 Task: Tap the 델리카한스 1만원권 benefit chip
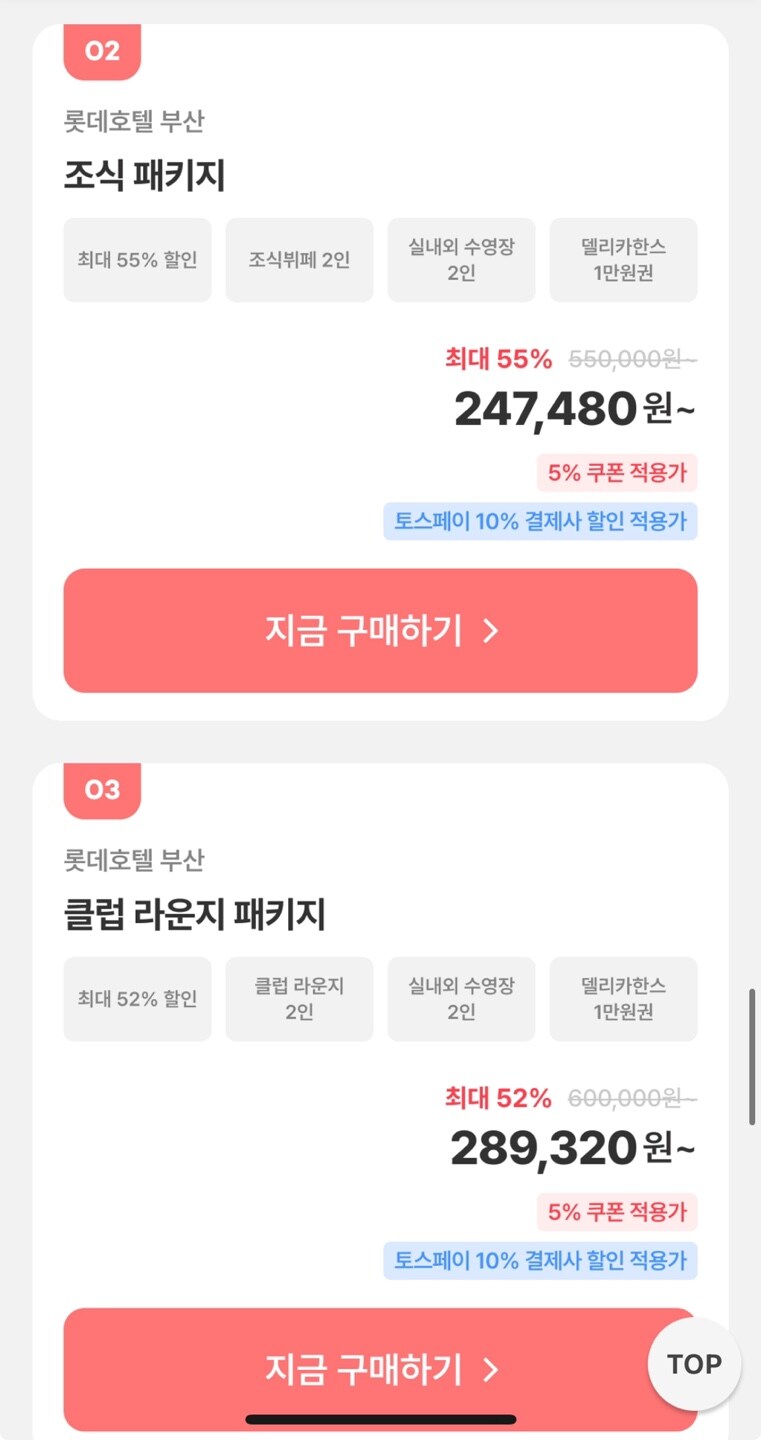click(x=623, y=260)
